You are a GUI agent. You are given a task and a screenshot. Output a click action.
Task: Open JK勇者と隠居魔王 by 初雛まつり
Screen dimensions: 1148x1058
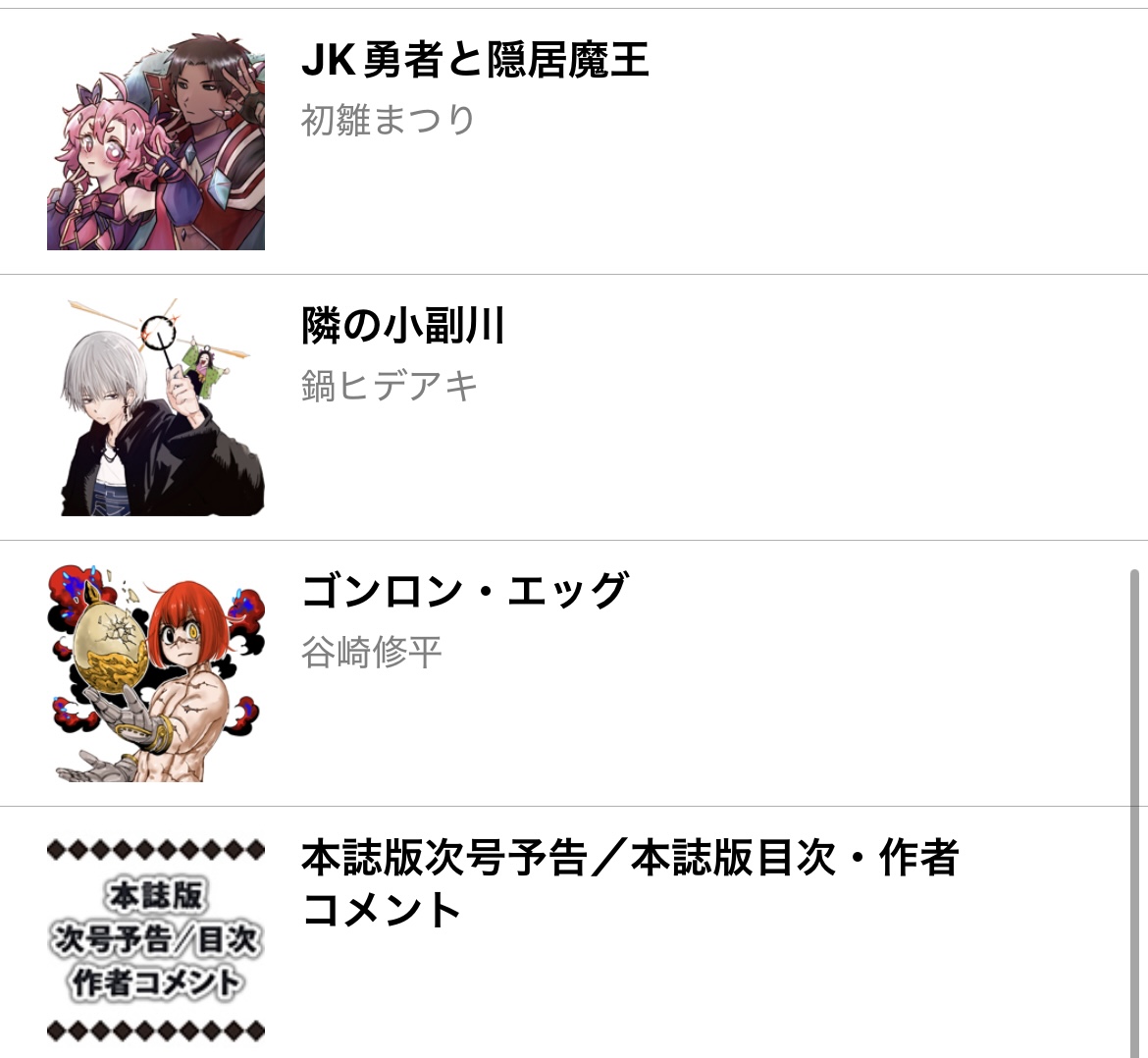[475, 61]
